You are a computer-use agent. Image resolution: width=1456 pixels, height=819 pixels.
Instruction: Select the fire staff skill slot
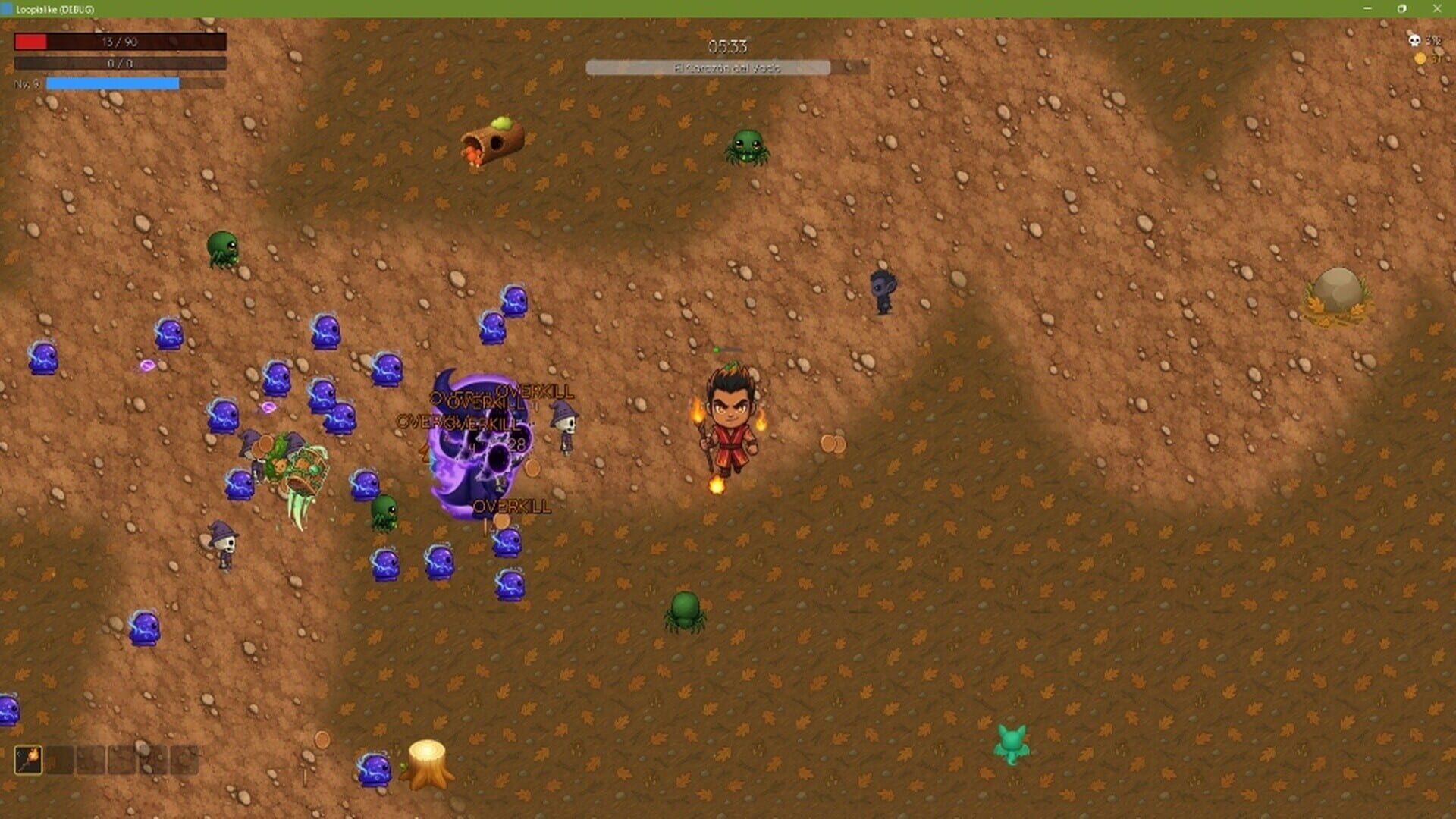pos(29,759)
